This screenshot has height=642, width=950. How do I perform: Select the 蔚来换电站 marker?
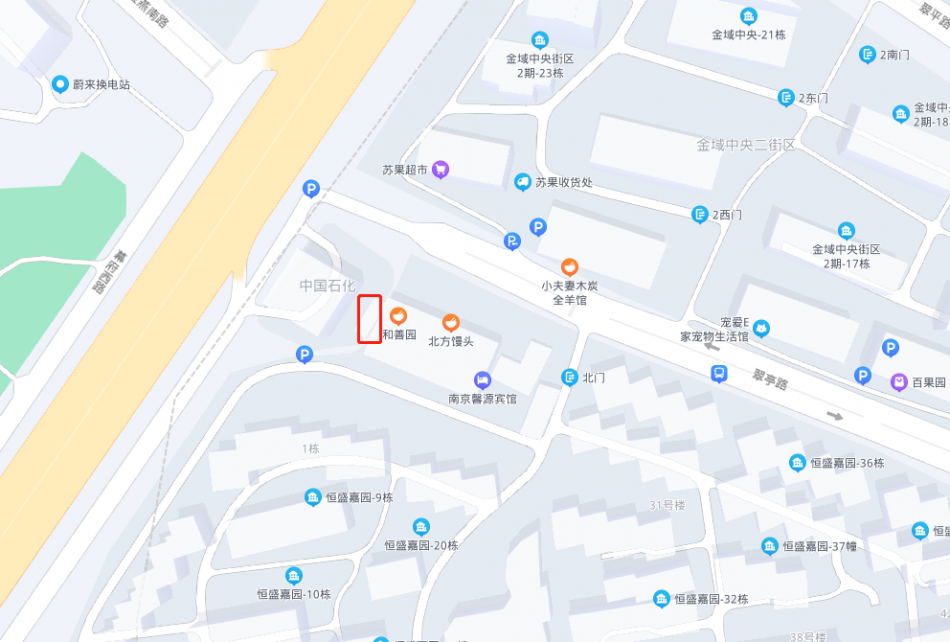coord(61,85)
